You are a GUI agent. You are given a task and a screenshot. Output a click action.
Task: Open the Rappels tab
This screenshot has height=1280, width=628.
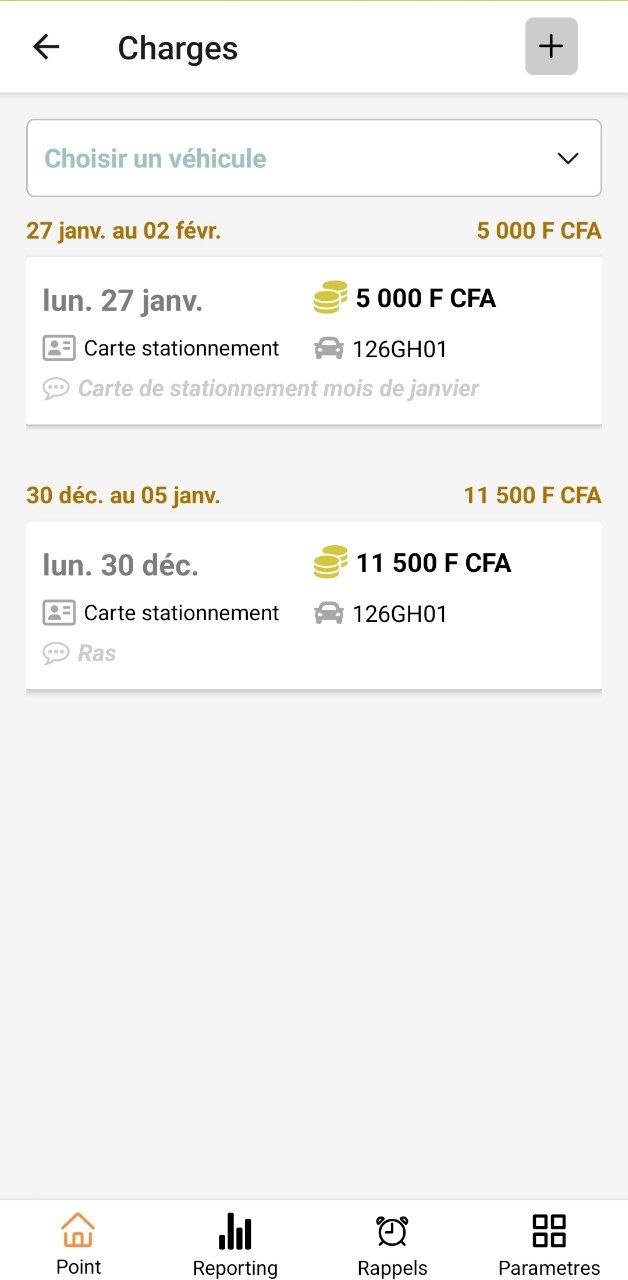pos(392,1243)
